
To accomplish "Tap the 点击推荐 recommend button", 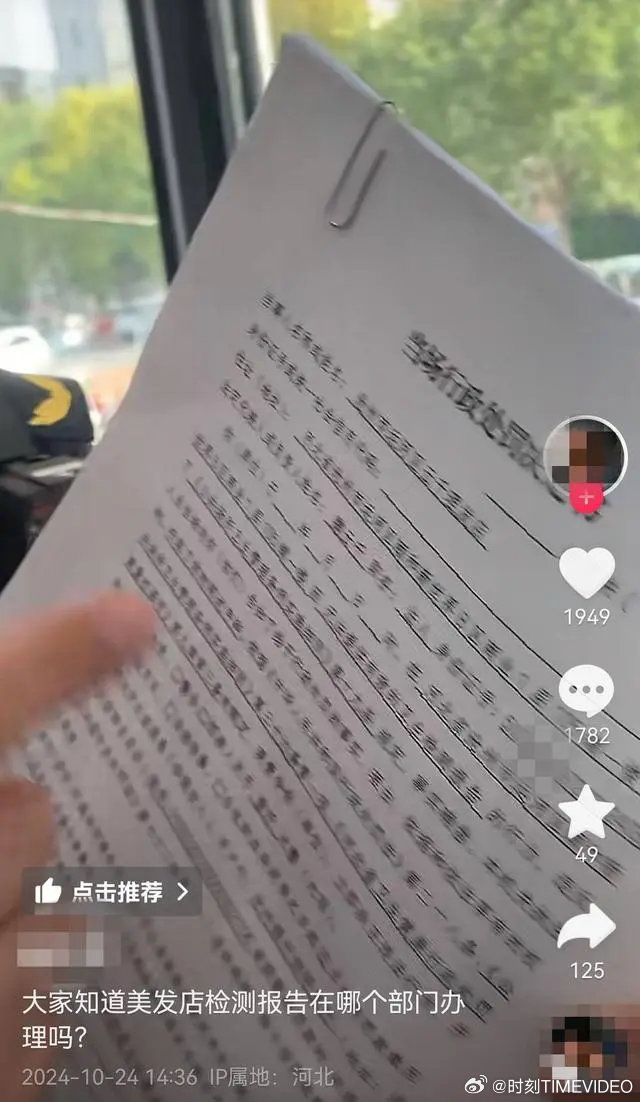I will coord(112,892).
